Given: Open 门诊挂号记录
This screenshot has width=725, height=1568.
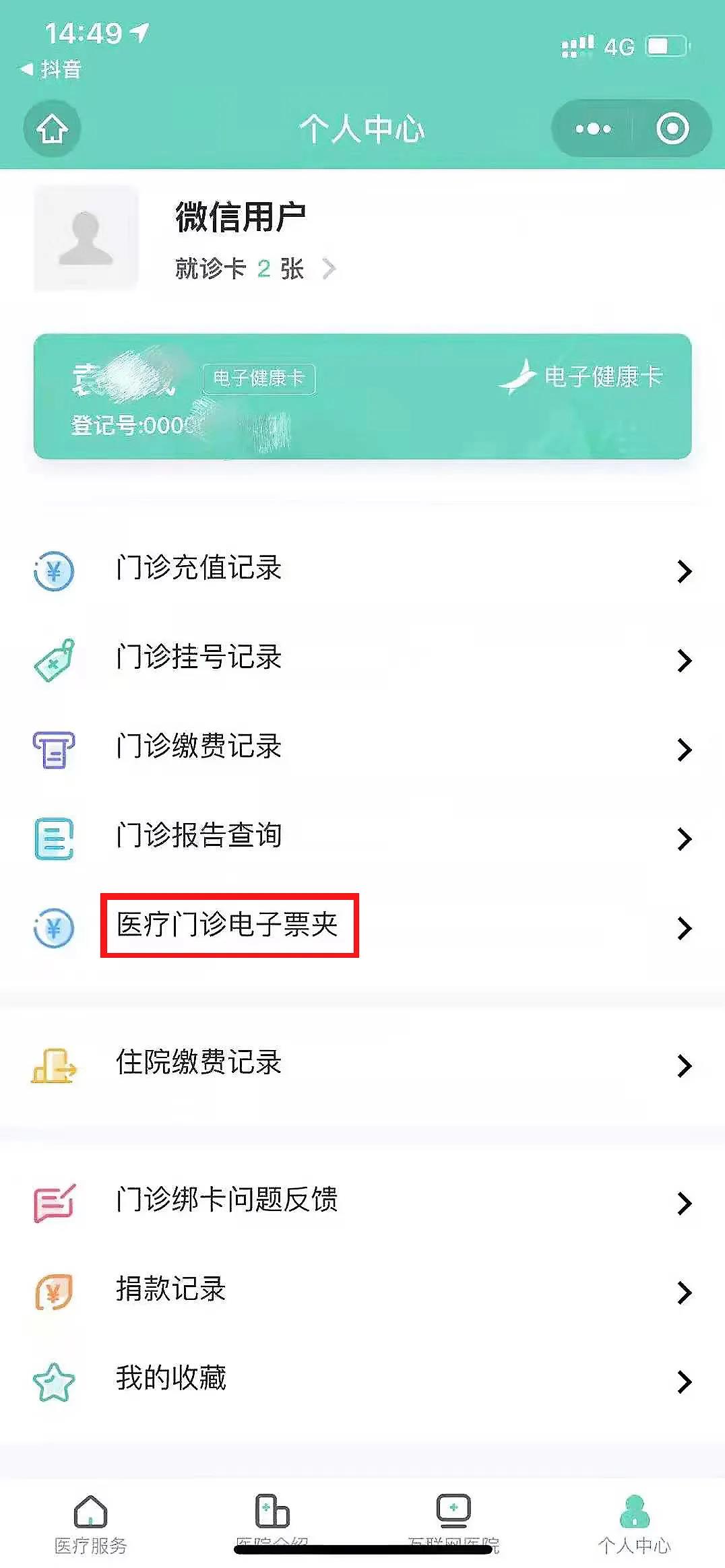Looking at the screenshot, I should (362, 658).
